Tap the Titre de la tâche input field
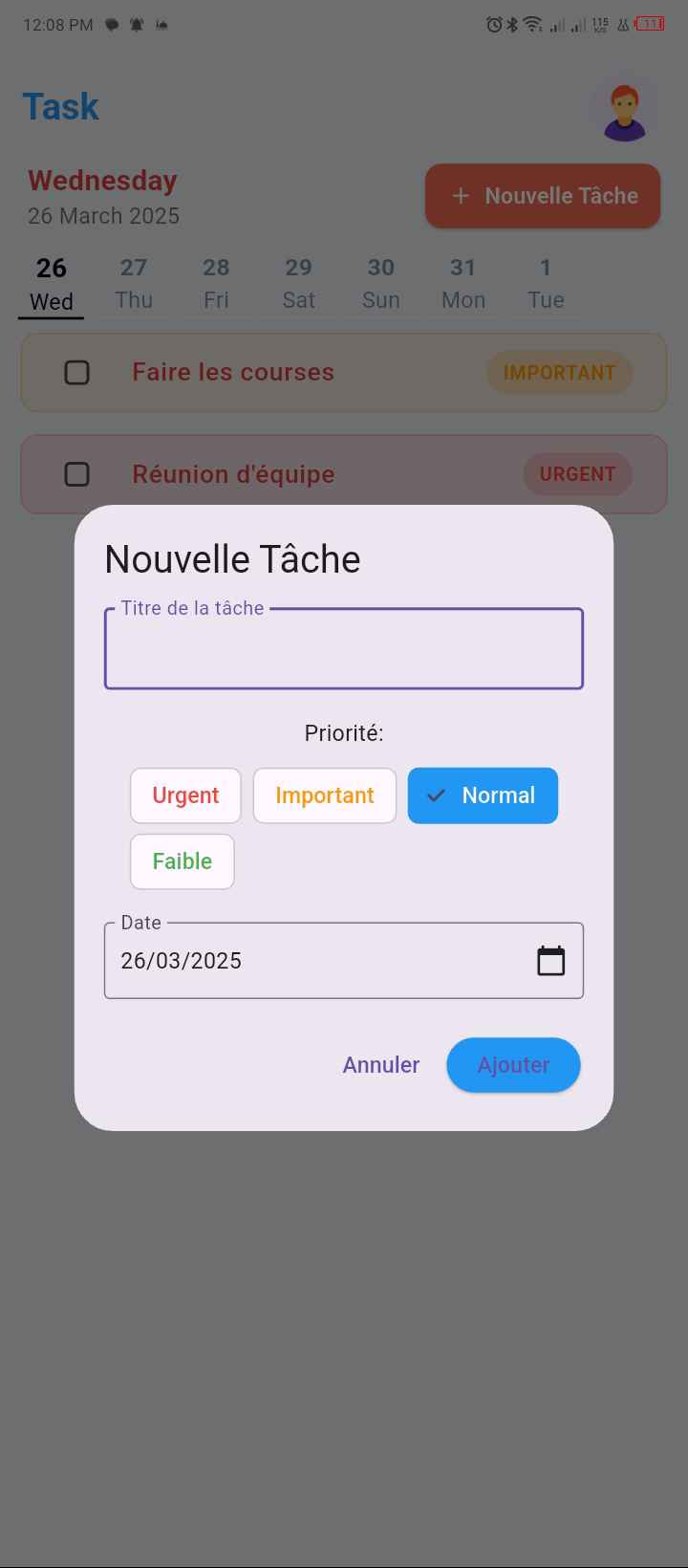This screenshot has height=1568, width=688. click(x=344, y=648)
